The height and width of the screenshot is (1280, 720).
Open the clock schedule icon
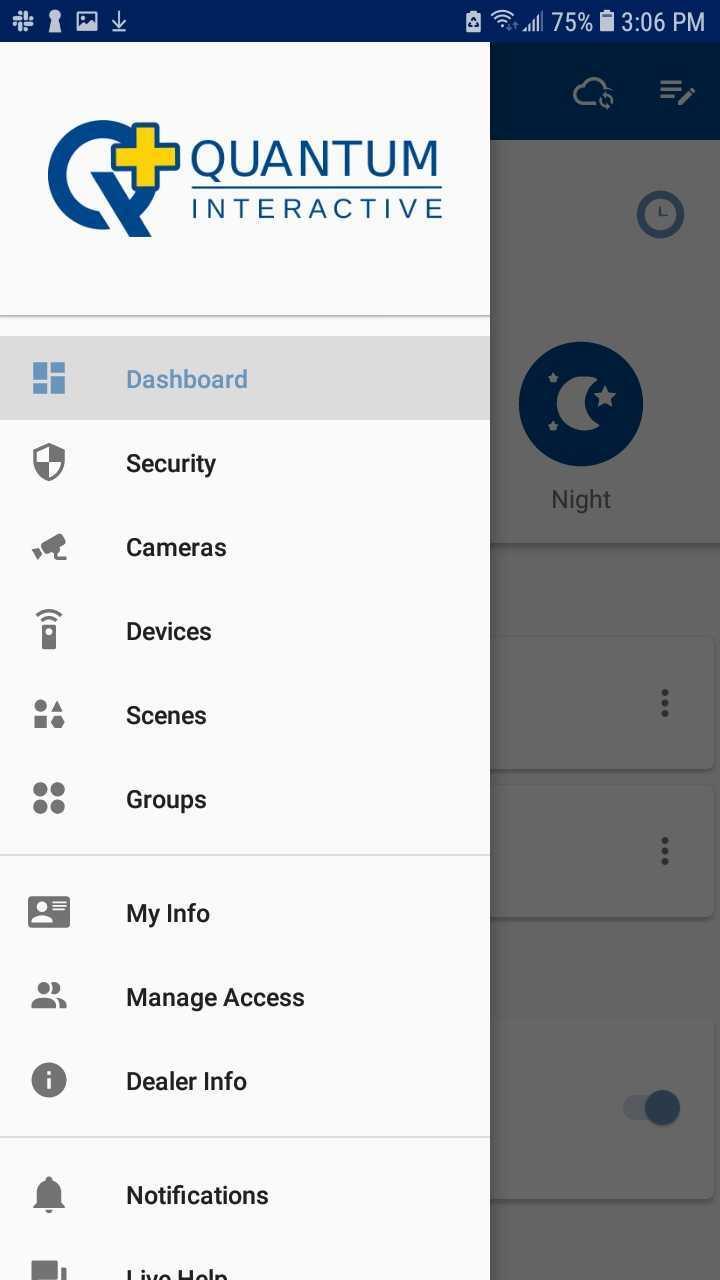coord(660,214)
